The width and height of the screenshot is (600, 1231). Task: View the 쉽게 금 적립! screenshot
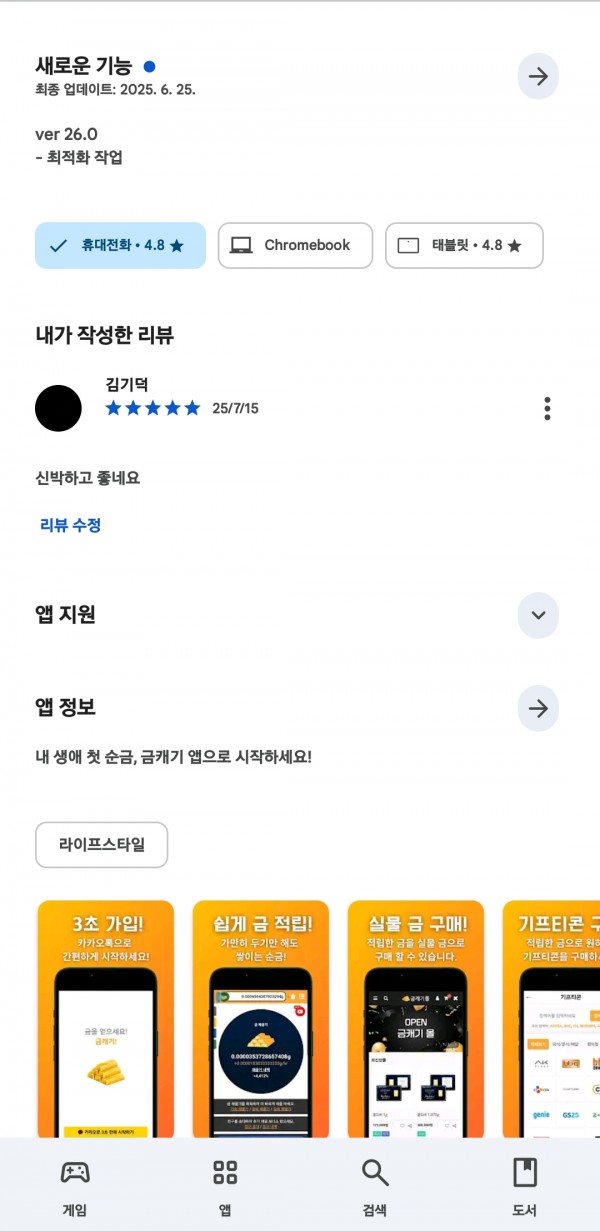click(260, 1019)
